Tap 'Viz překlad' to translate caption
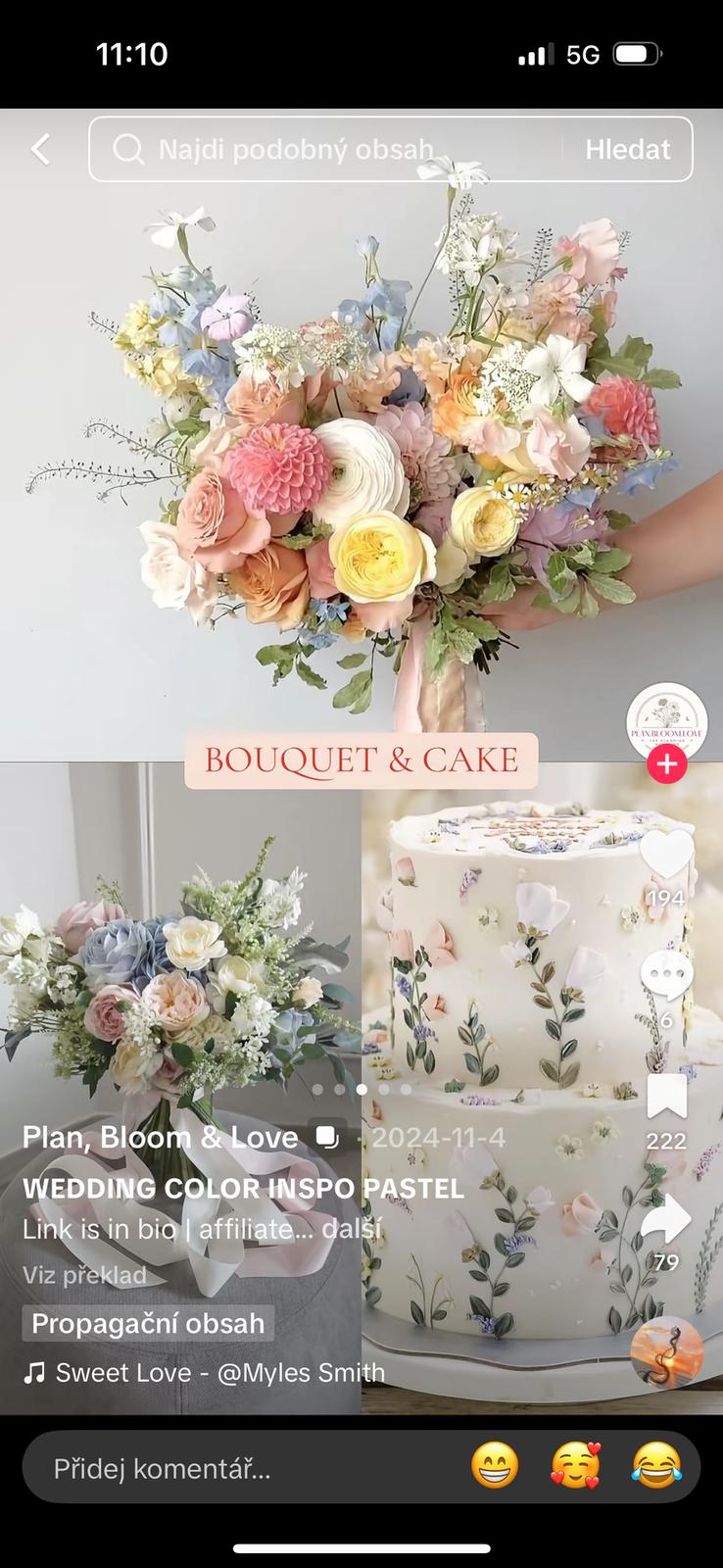The height and width of the screenshot is (1568, 723). pyautogui.click(x=84, y=1275)
